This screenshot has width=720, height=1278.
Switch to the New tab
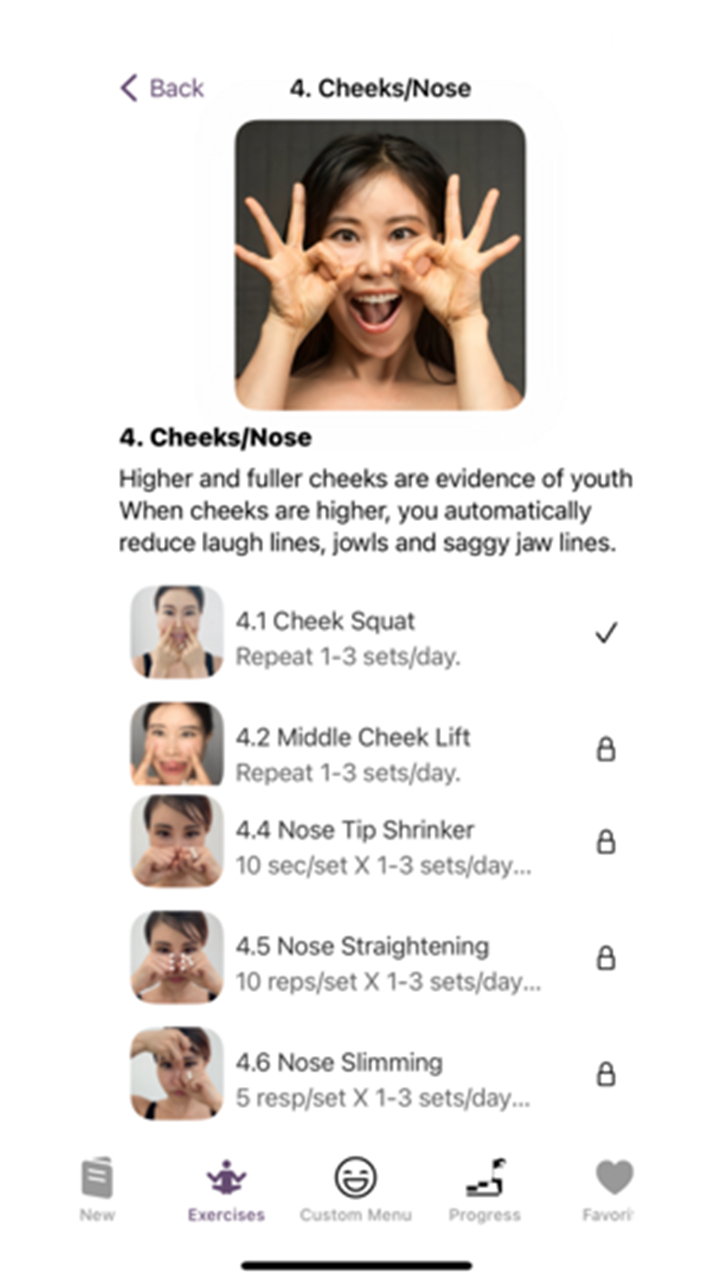coord(97,1190)
